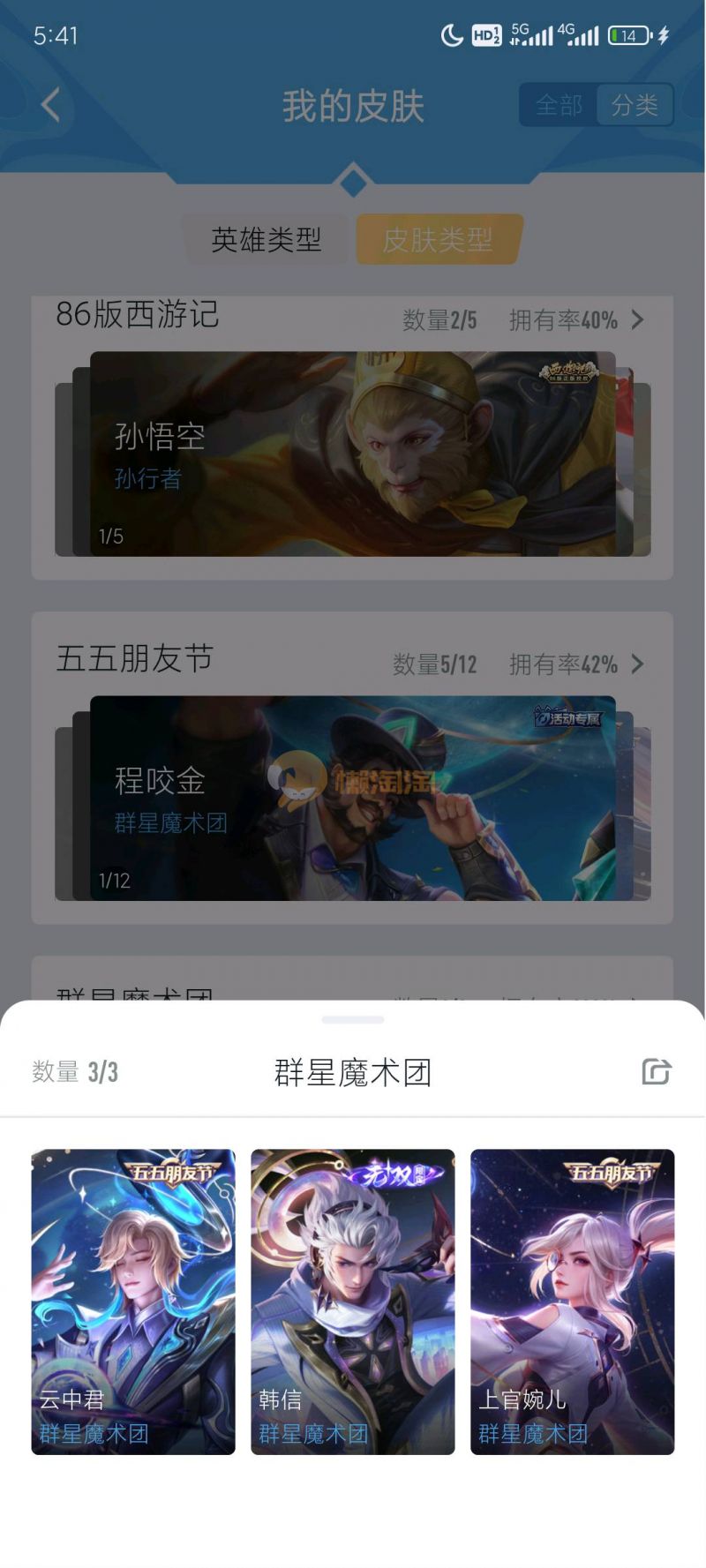Switch to the 分类 segment
The image size is (706, 1568).
[635, 106]
